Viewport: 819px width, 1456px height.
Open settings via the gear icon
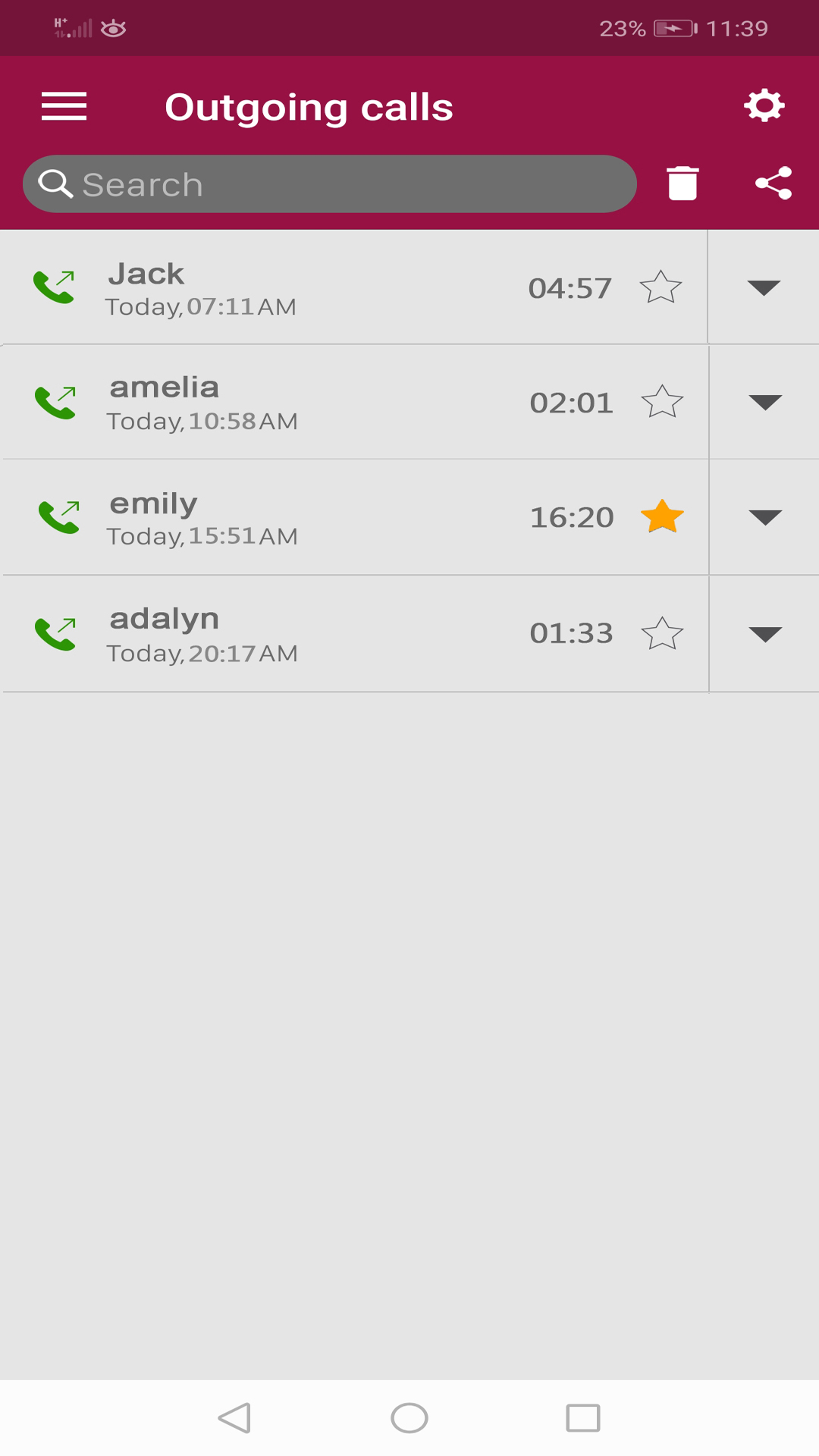coord(764,105)
